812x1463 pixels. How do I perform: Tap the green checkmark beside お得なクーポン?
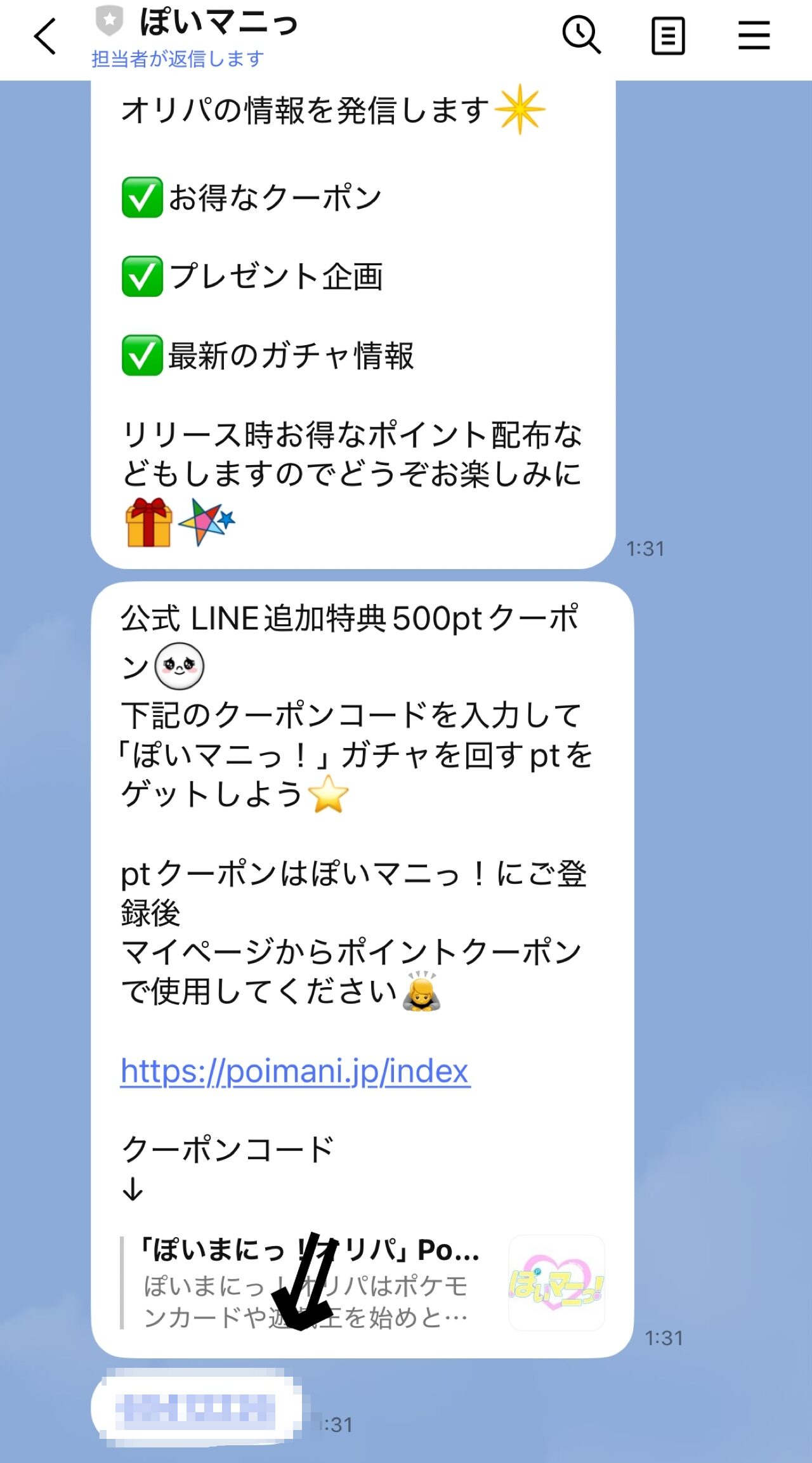pos(141,195)
